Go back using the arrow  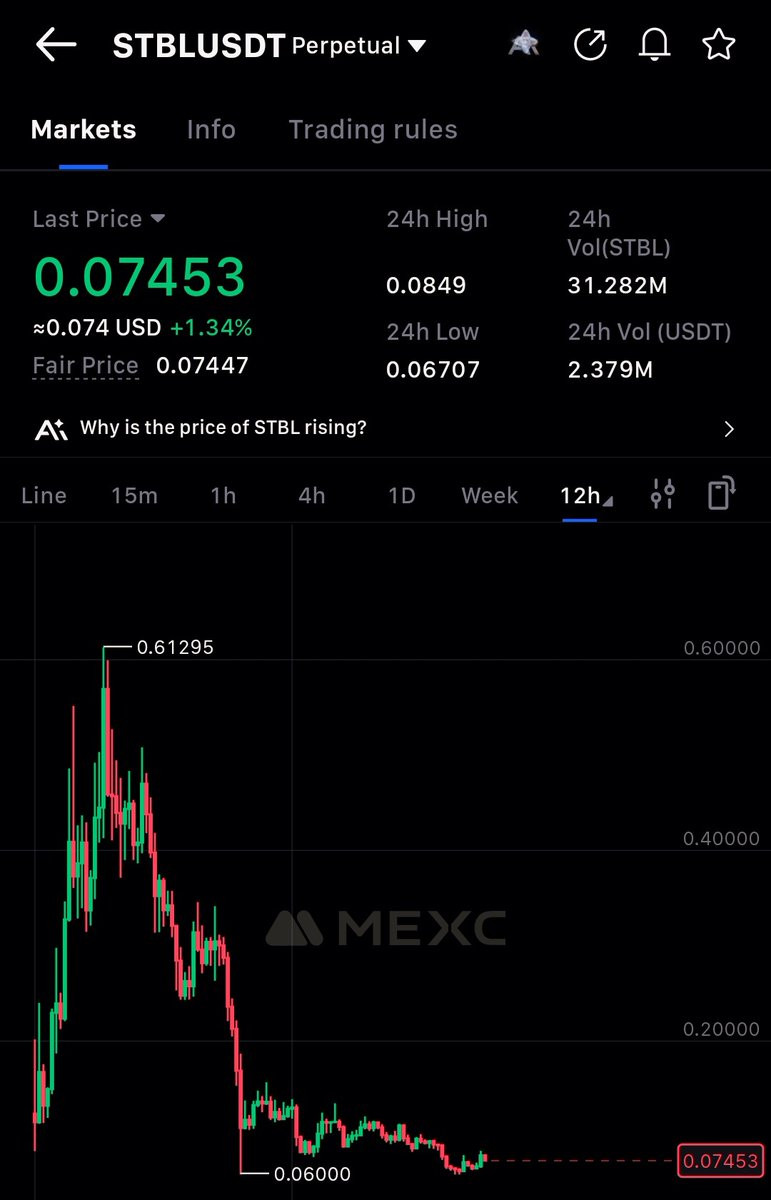56,45
